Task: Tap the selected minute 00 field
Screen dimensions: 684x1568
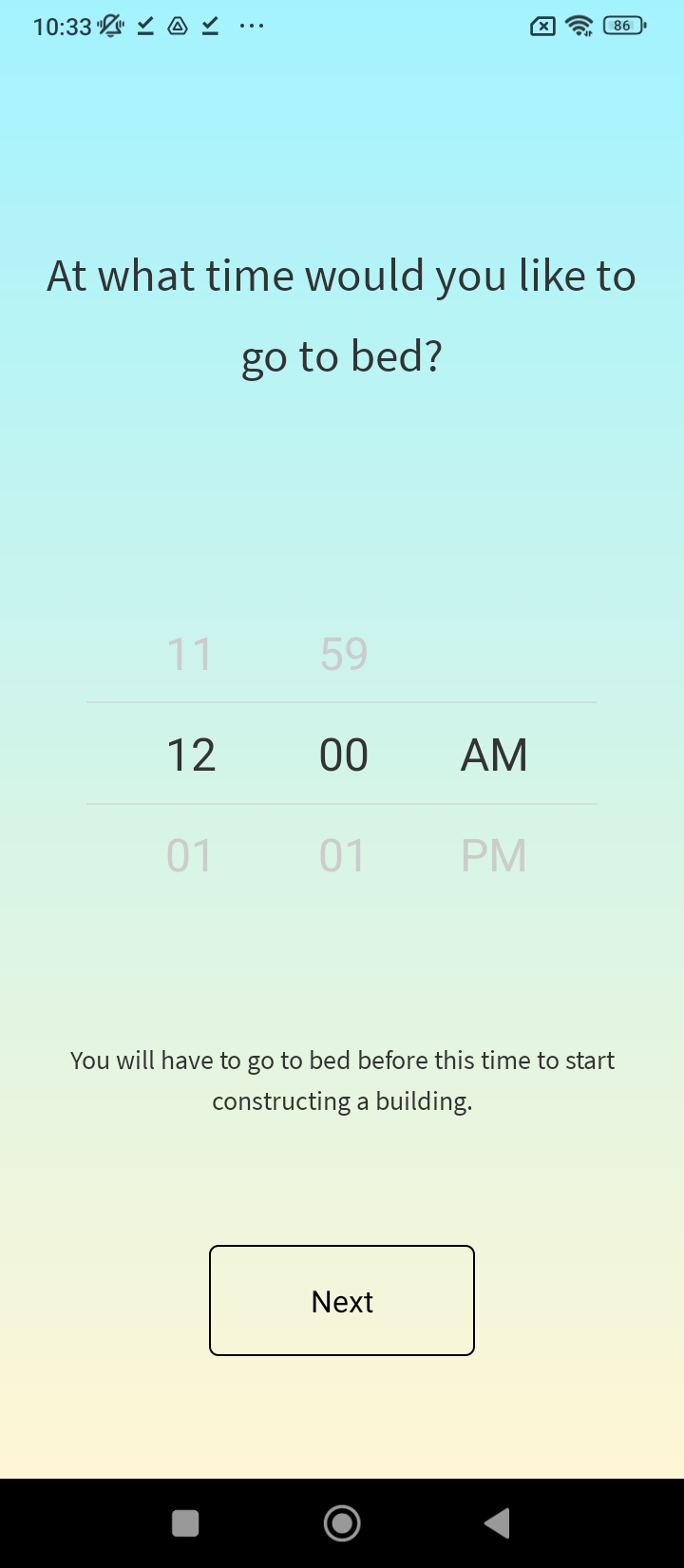Action: click(x=343, y=755)
